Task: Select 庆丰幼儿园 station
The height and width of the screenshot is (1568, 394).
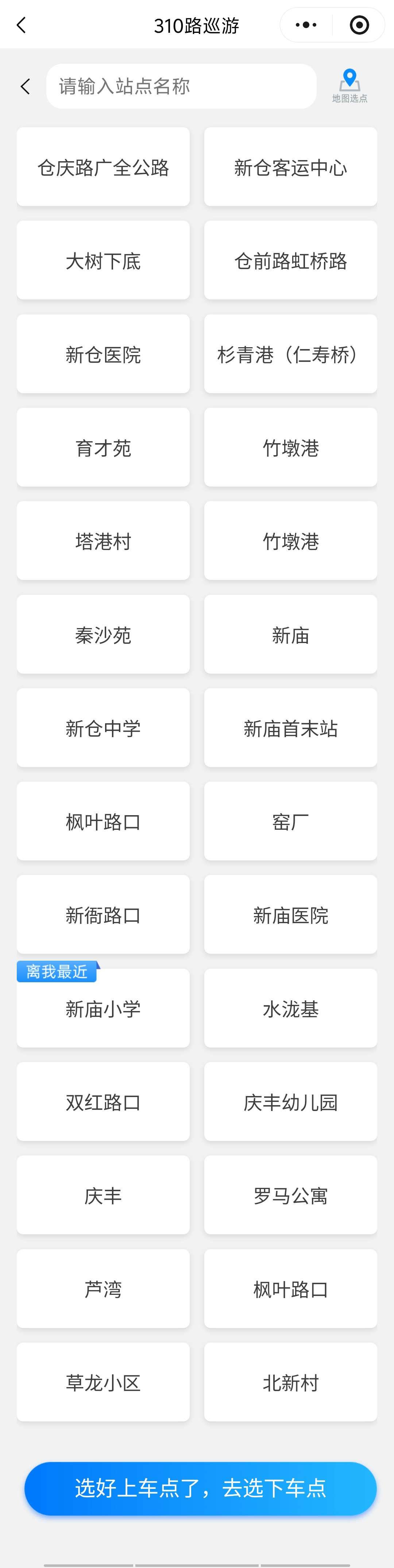Action: point(290,1102)
